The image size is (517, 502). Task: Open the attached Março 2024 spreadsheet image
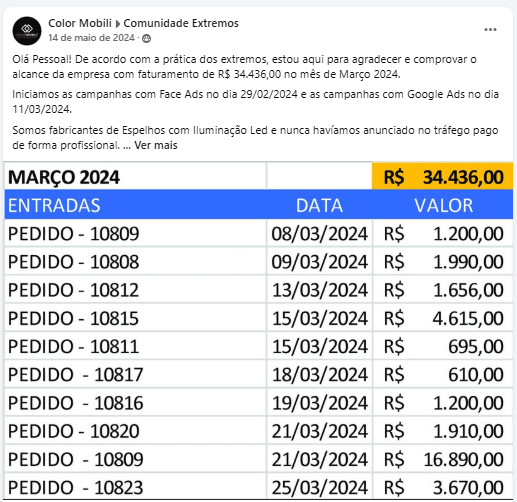pyautogui.click(x=258, y=331)
